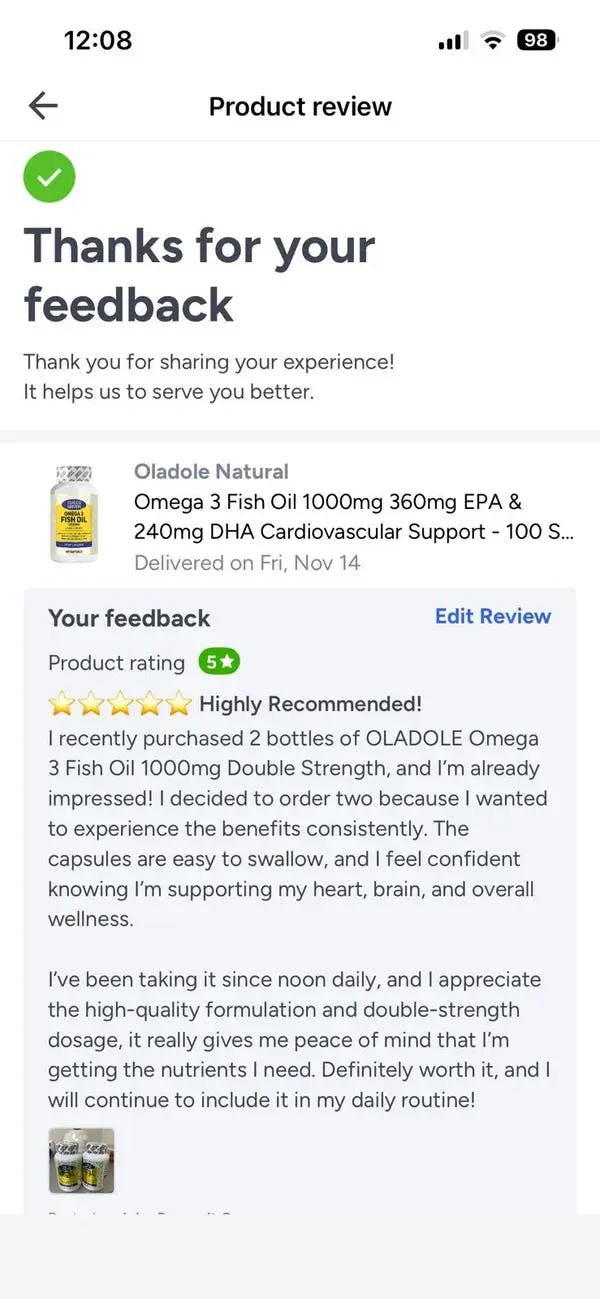Tap the Edit Review link
Image resolution: width=600 pixels, height=1299 pixels.
tap(492, 616)
